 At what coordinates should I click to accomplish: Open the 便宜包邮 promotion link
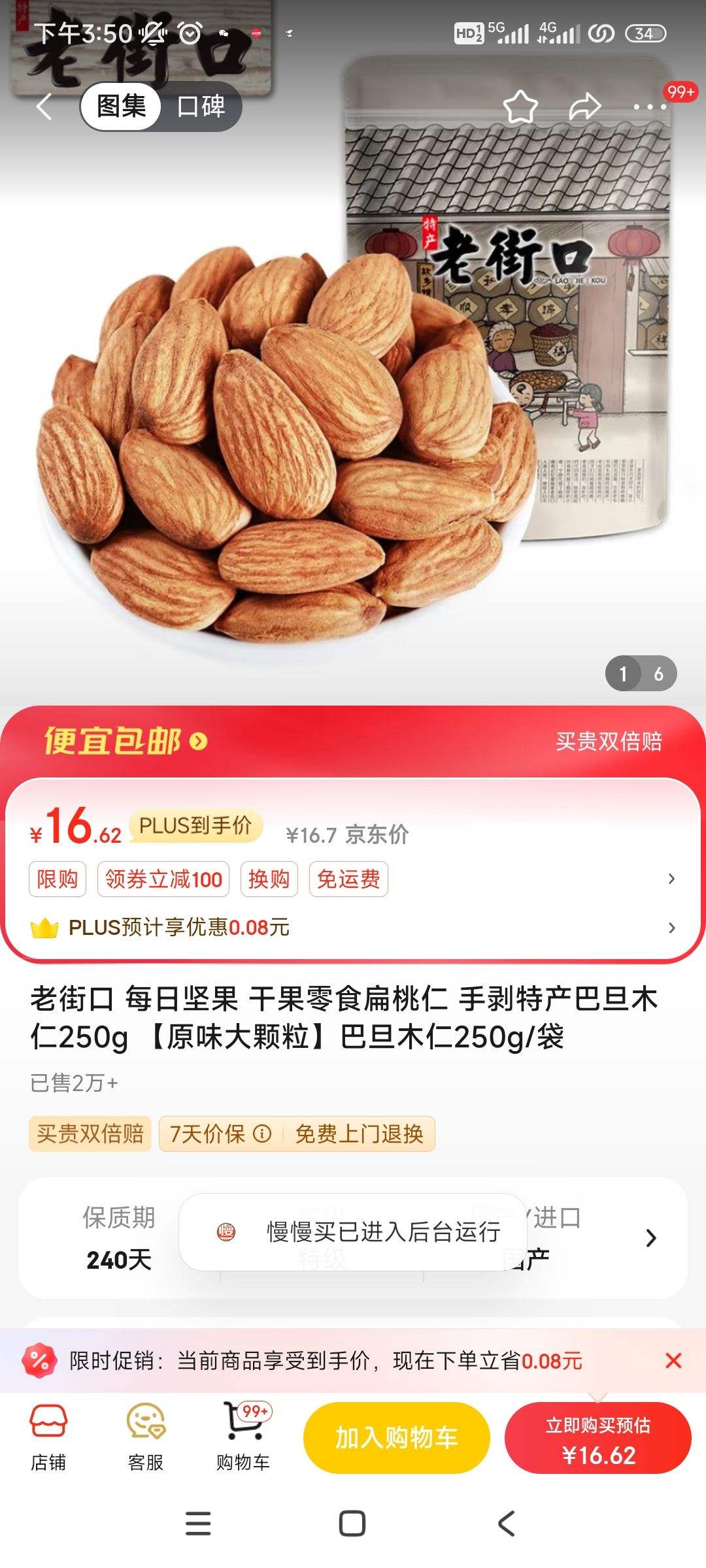point(126,742)
